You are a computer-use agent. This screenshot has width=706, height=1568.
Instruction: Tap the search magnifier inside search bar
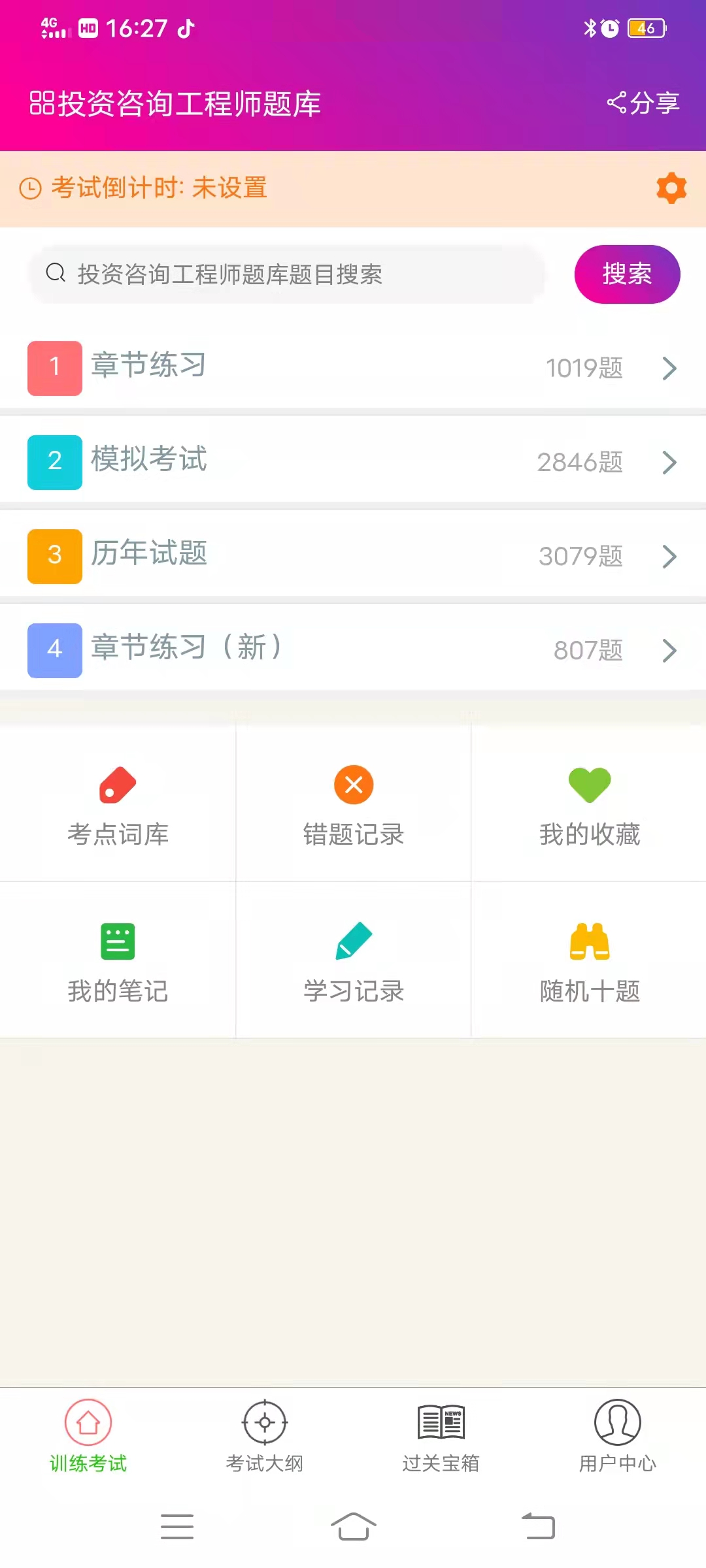pos(56,274)
